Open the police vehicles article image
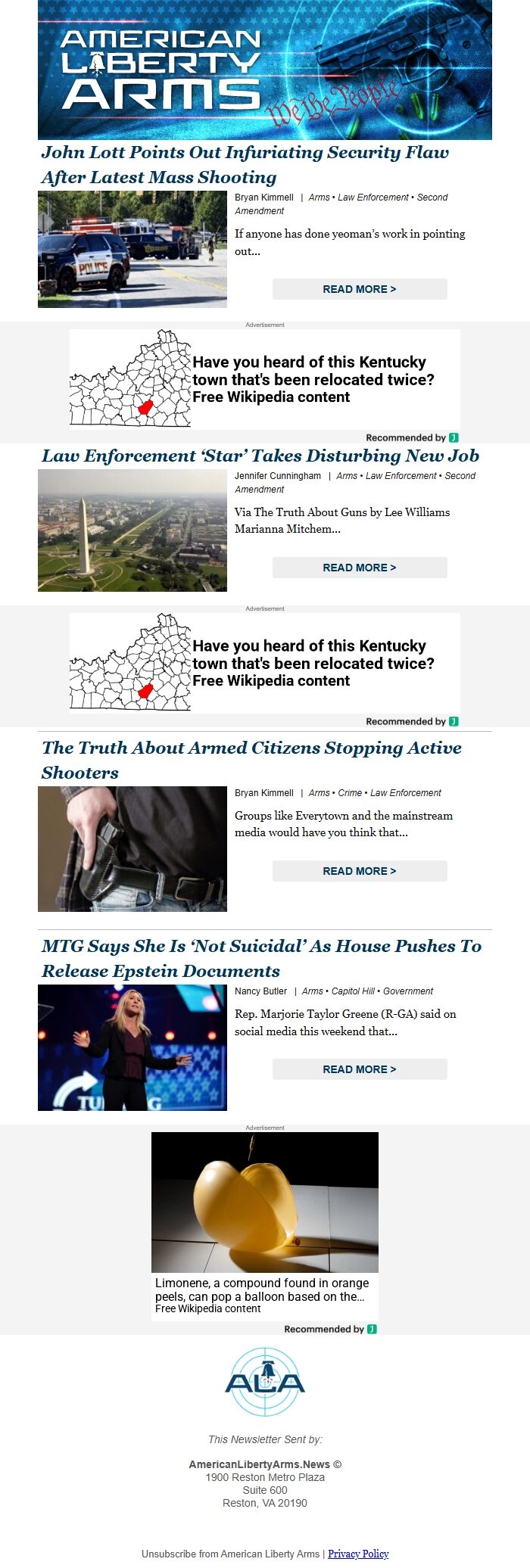This screenshot has height=1568, width=530. point(132,250)
